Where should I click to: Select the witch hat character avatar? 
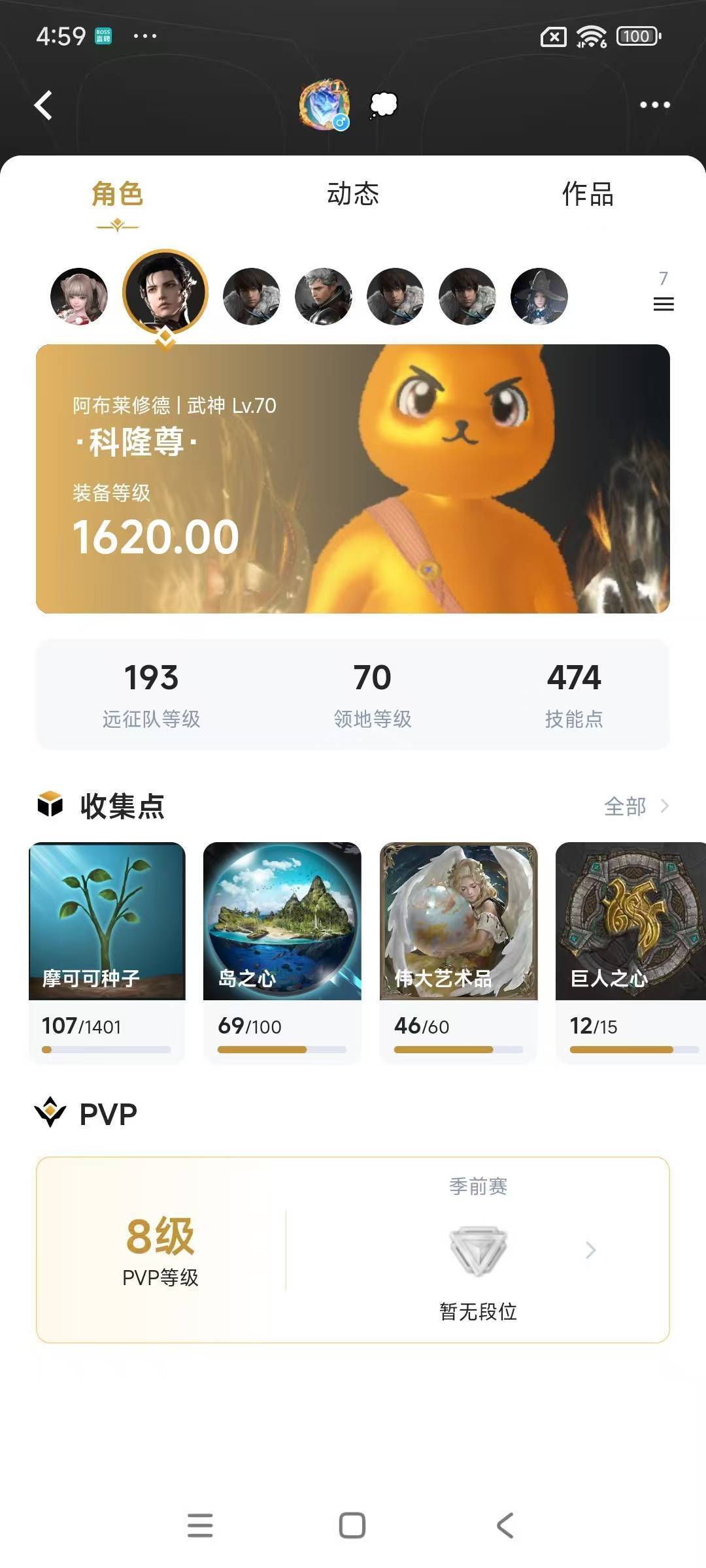pos(539,297)
